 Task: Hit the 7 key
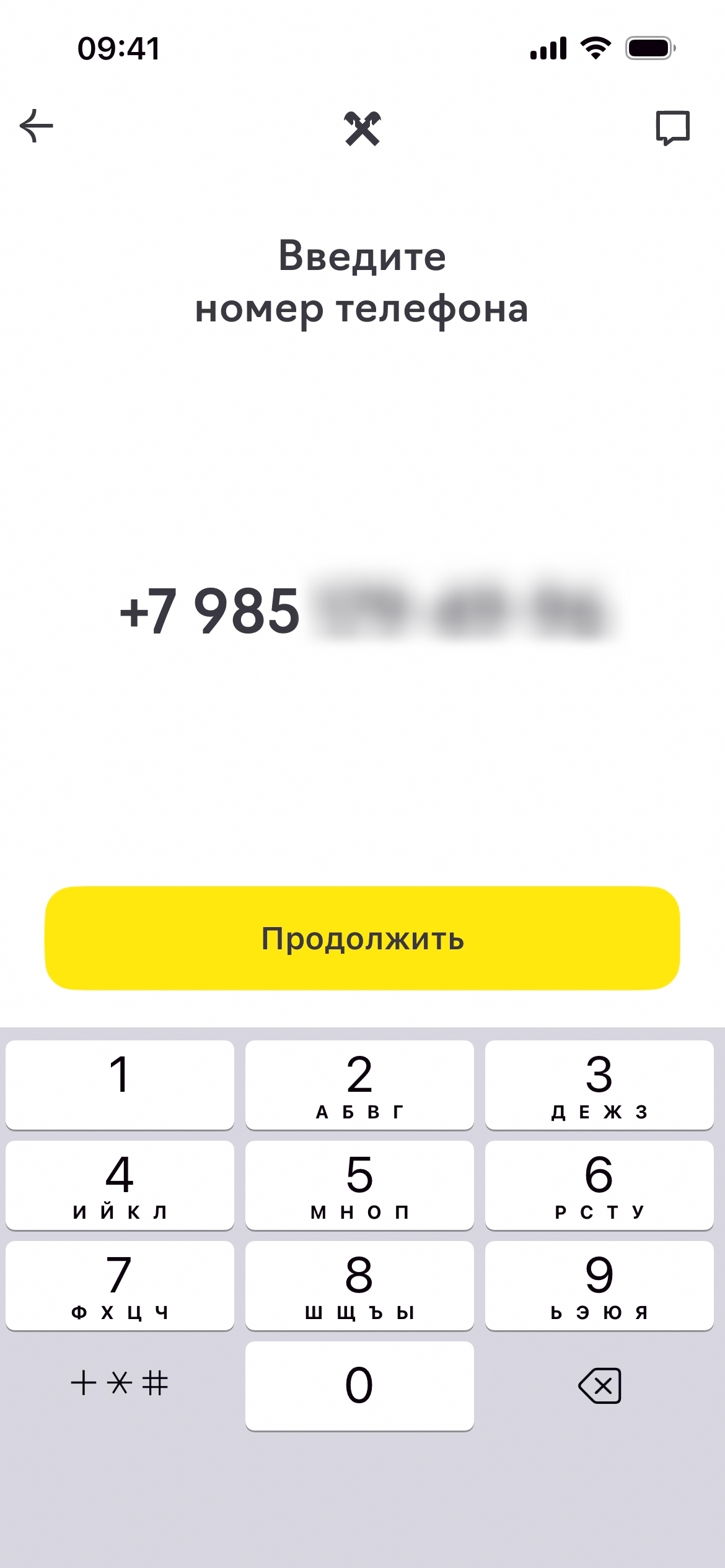120,1285
